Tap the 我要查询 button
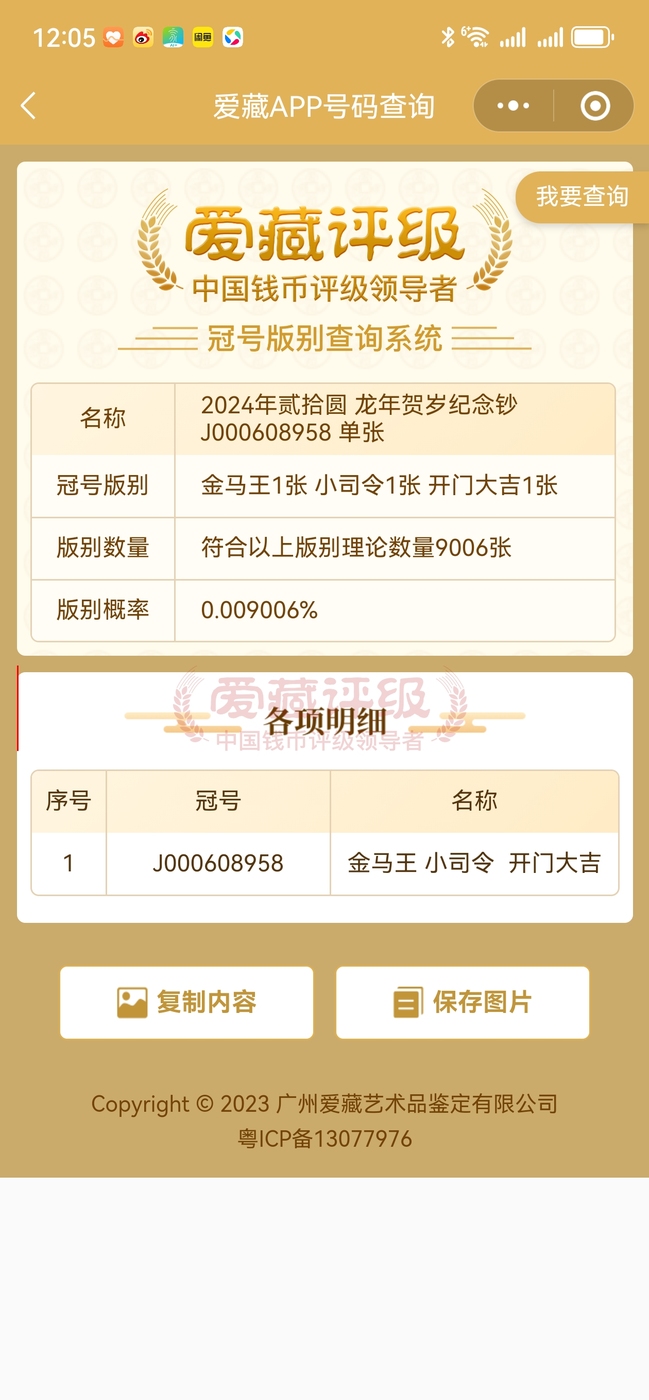649x1400 pixels. 582,197
